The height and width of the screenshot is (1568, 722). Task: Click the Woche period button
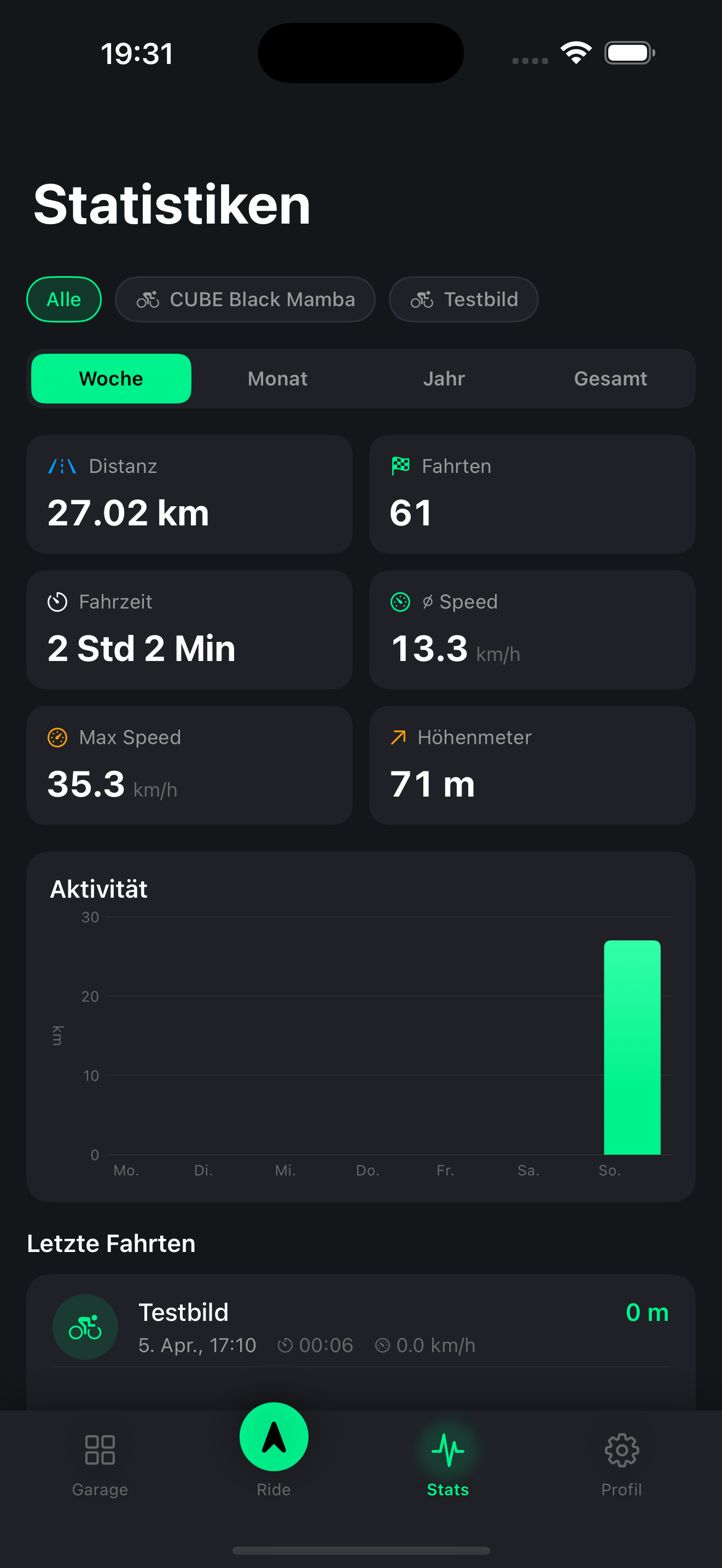pyautogui.click(x=111, y=378)
